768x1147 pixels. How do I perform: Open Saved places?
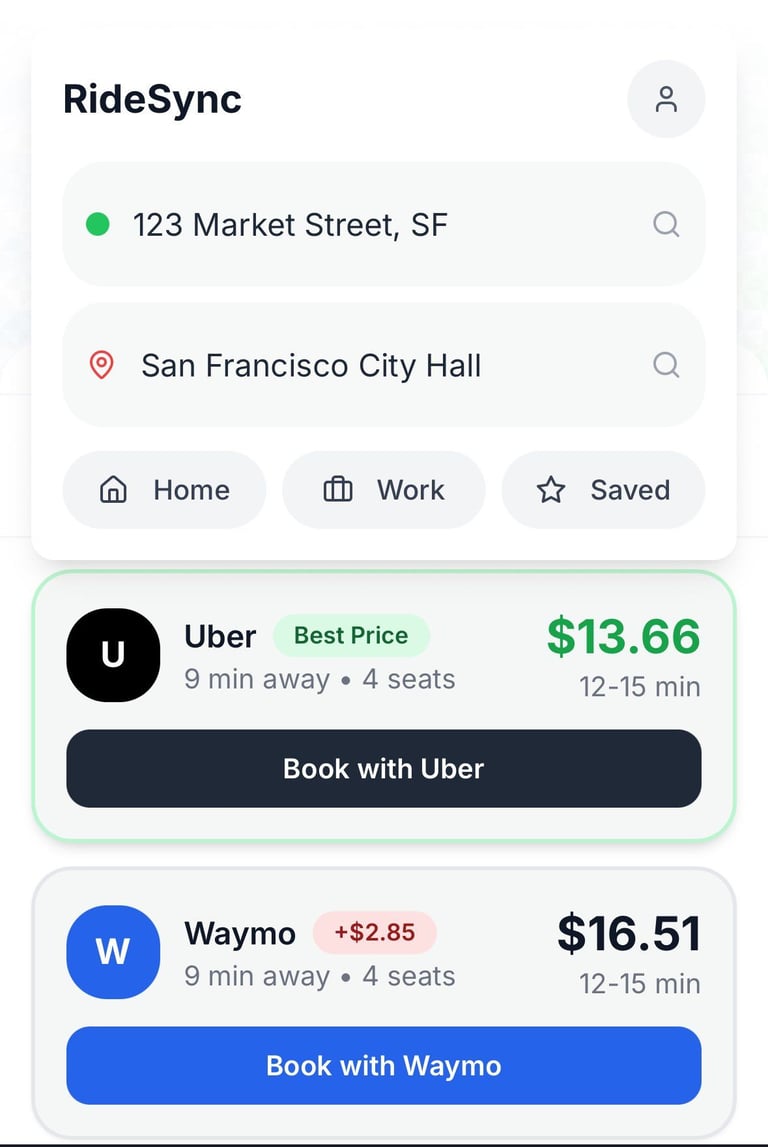(x=603, y=490)
